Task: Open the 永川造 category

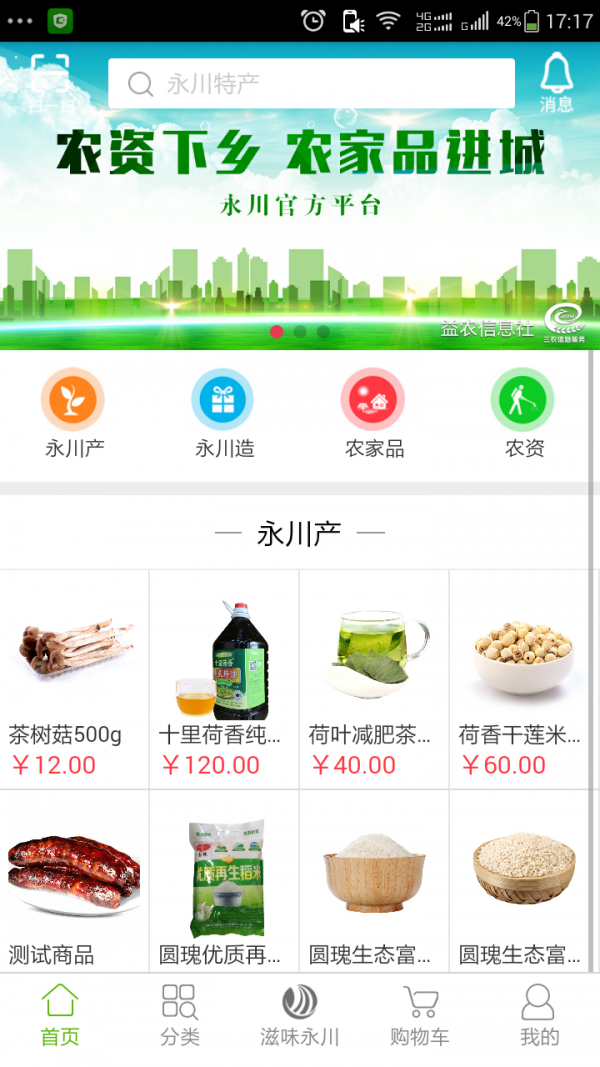Action: 224,400
